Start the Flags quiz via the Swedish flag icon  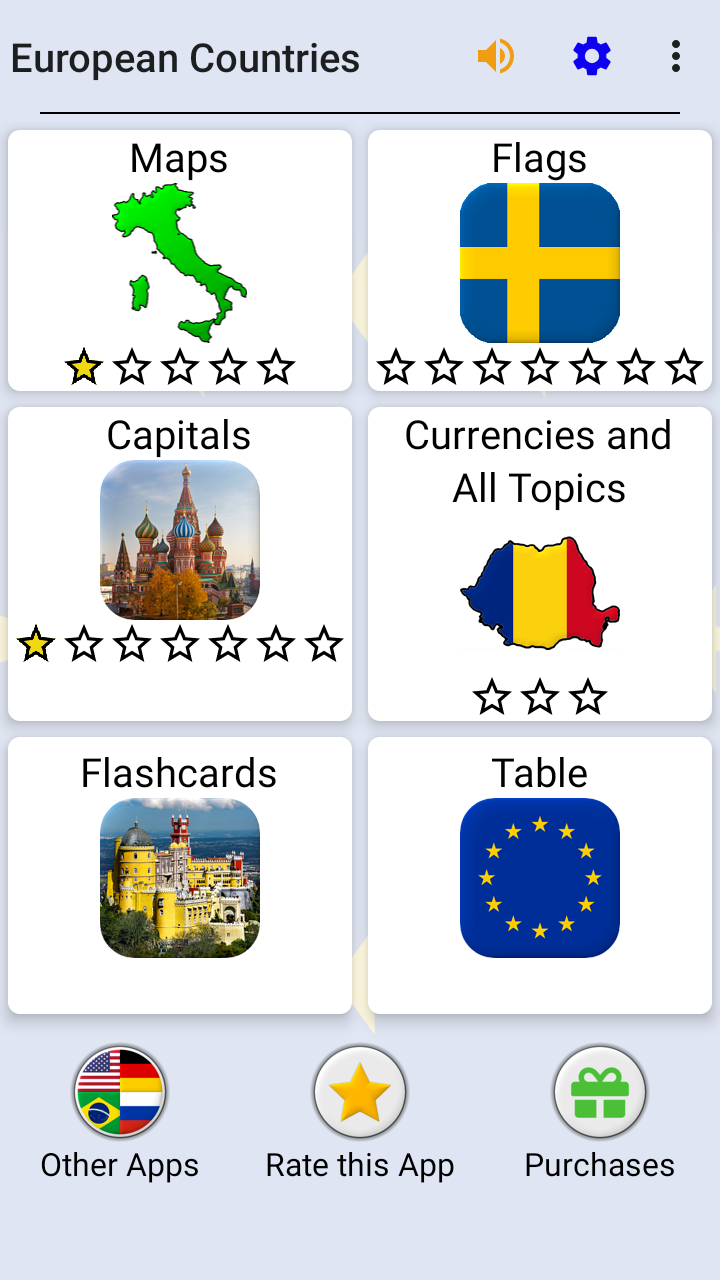[x=539, y=260]
